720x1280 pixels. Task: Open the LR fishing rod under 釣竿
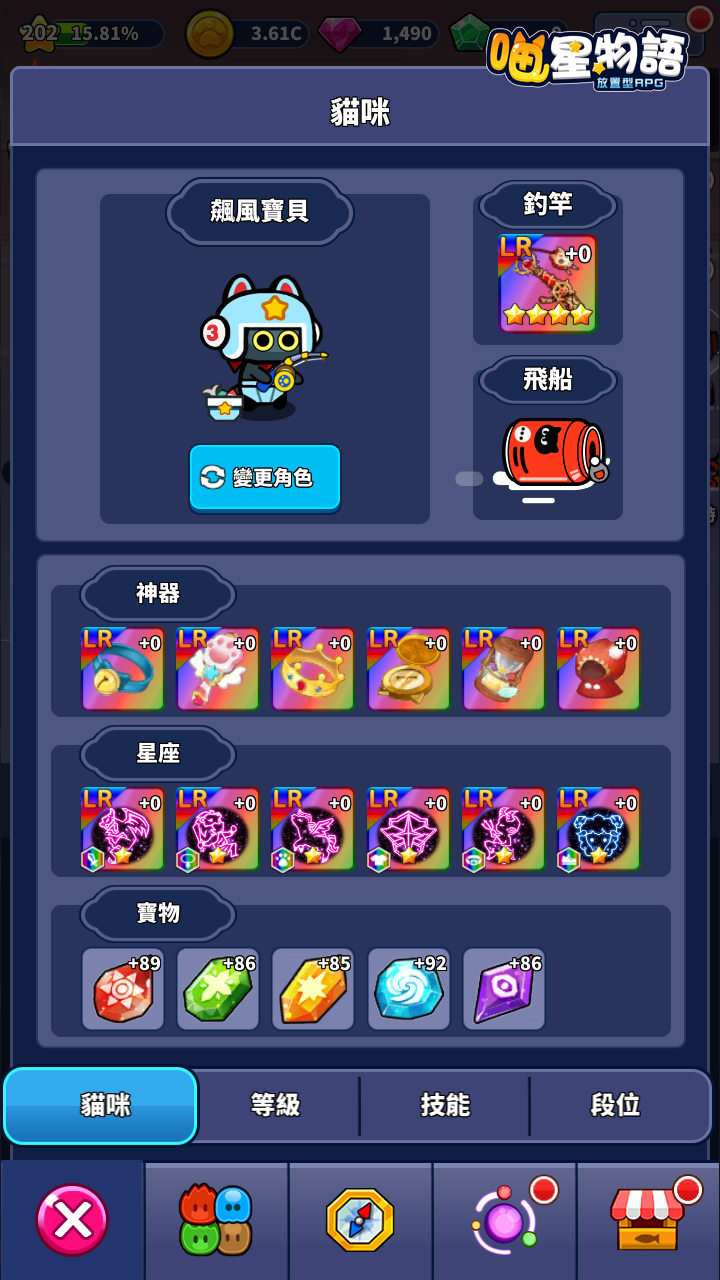point(547,284)
